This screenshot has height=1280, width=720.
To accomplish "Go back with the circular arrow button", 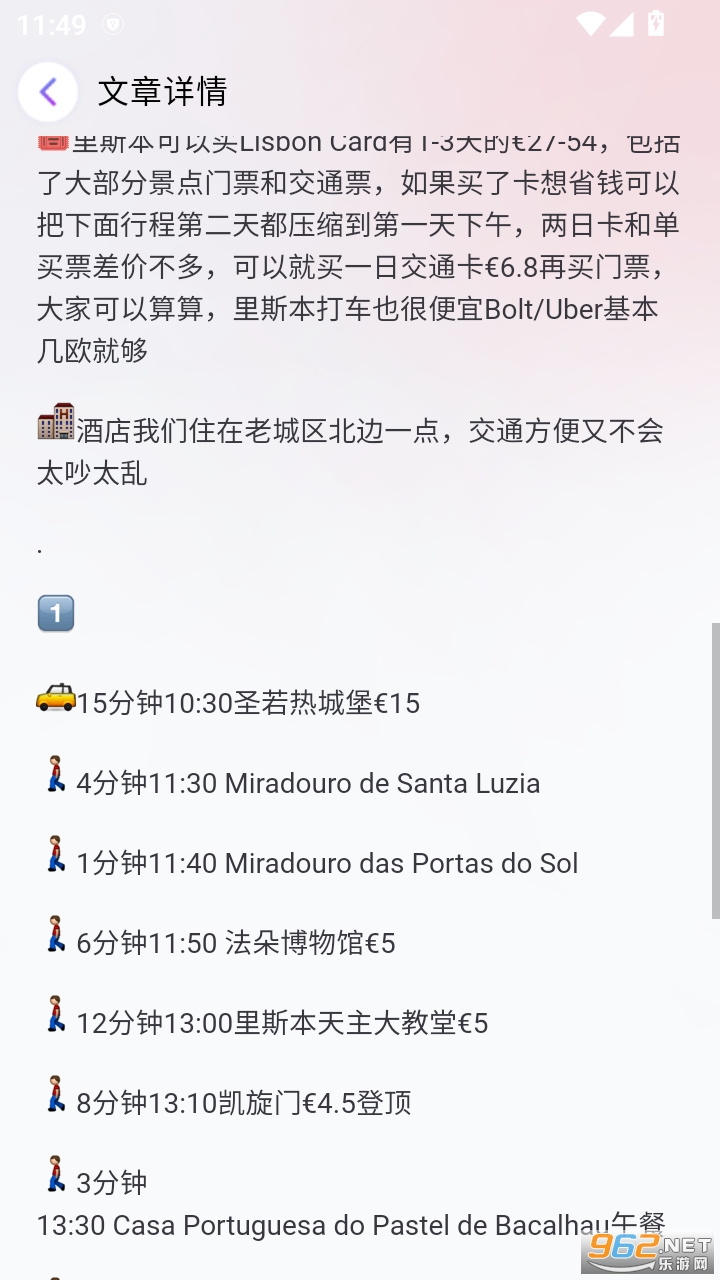I will coord(47,91).
